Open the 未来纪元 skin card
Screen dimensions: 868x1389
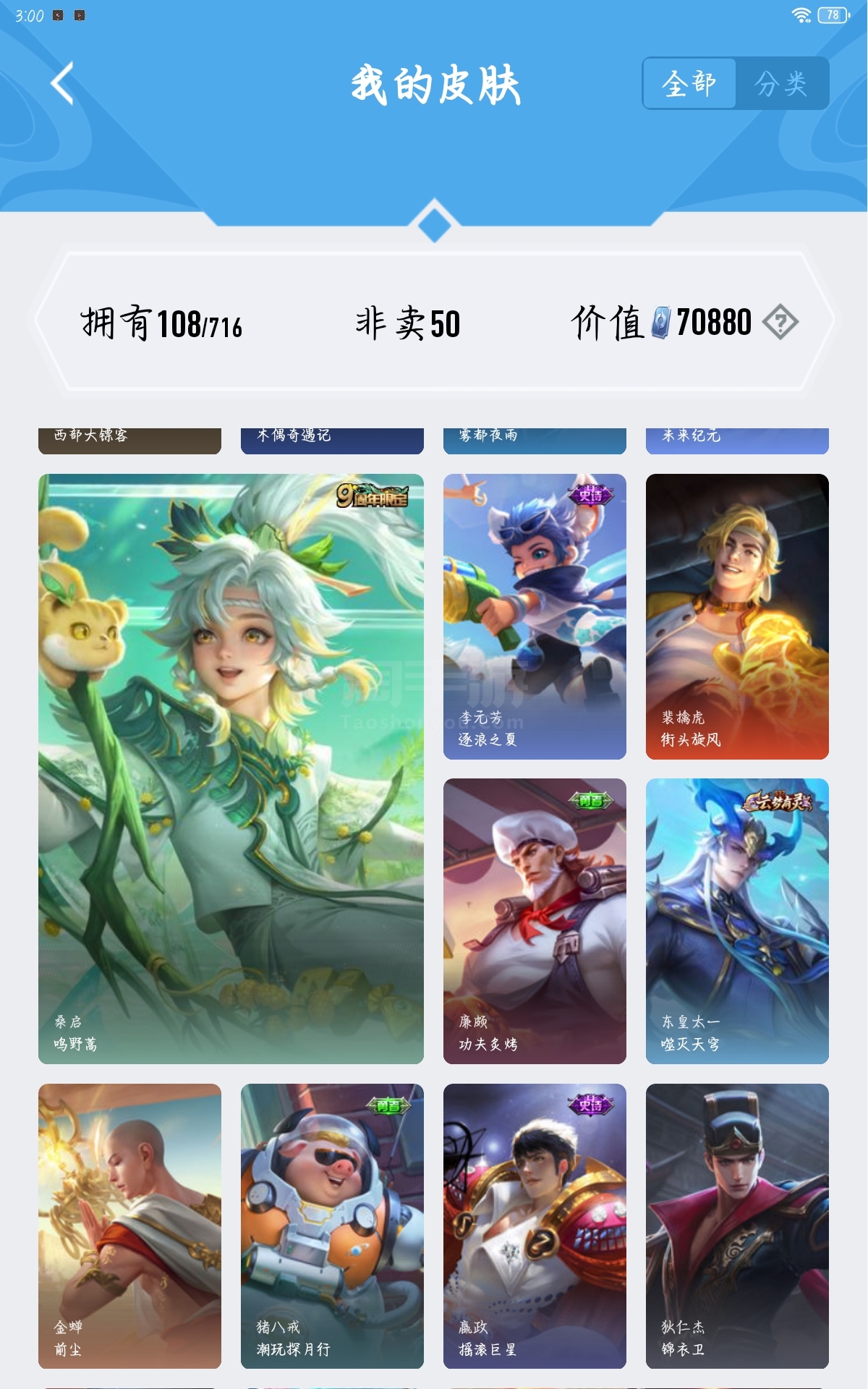click(737, 440)
